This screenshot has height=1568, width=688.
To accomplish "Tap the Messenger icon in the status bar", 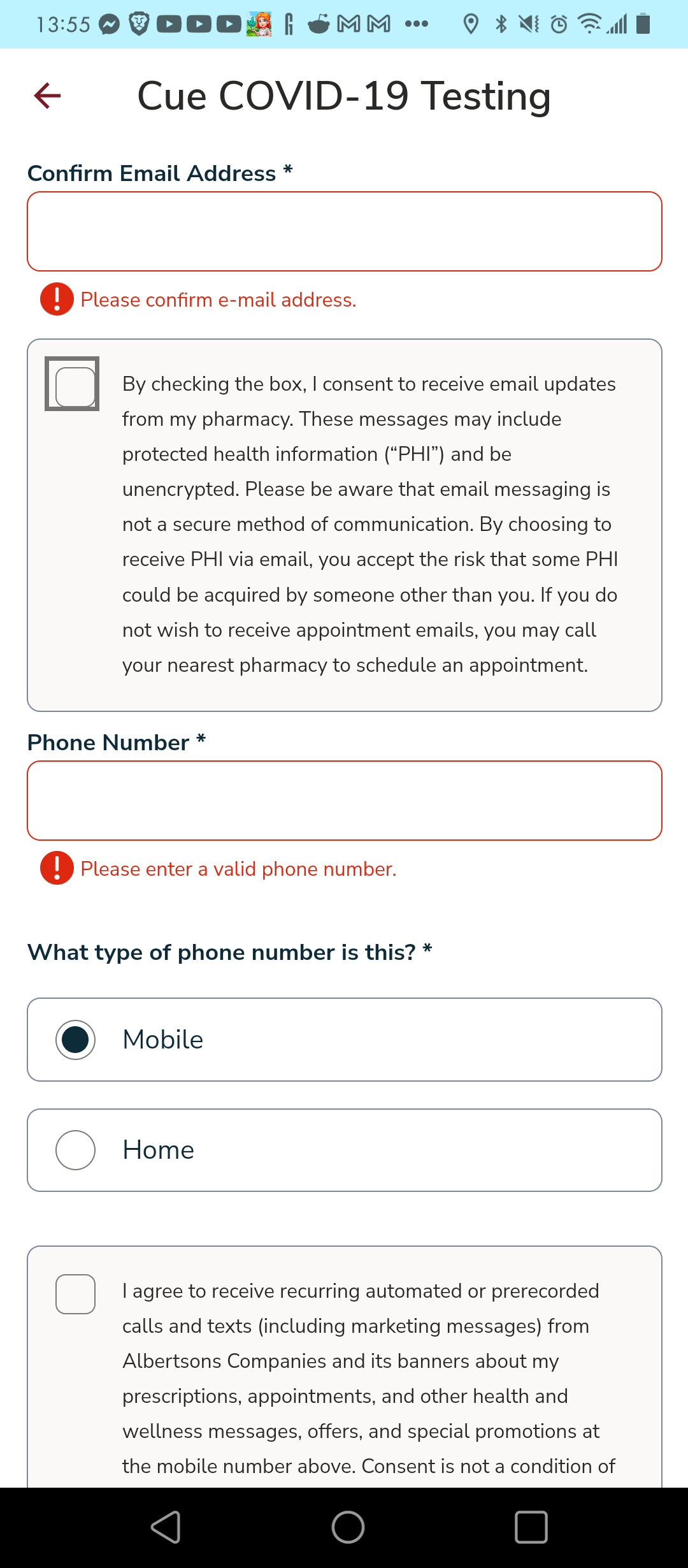I will click(x=108, y=24).
